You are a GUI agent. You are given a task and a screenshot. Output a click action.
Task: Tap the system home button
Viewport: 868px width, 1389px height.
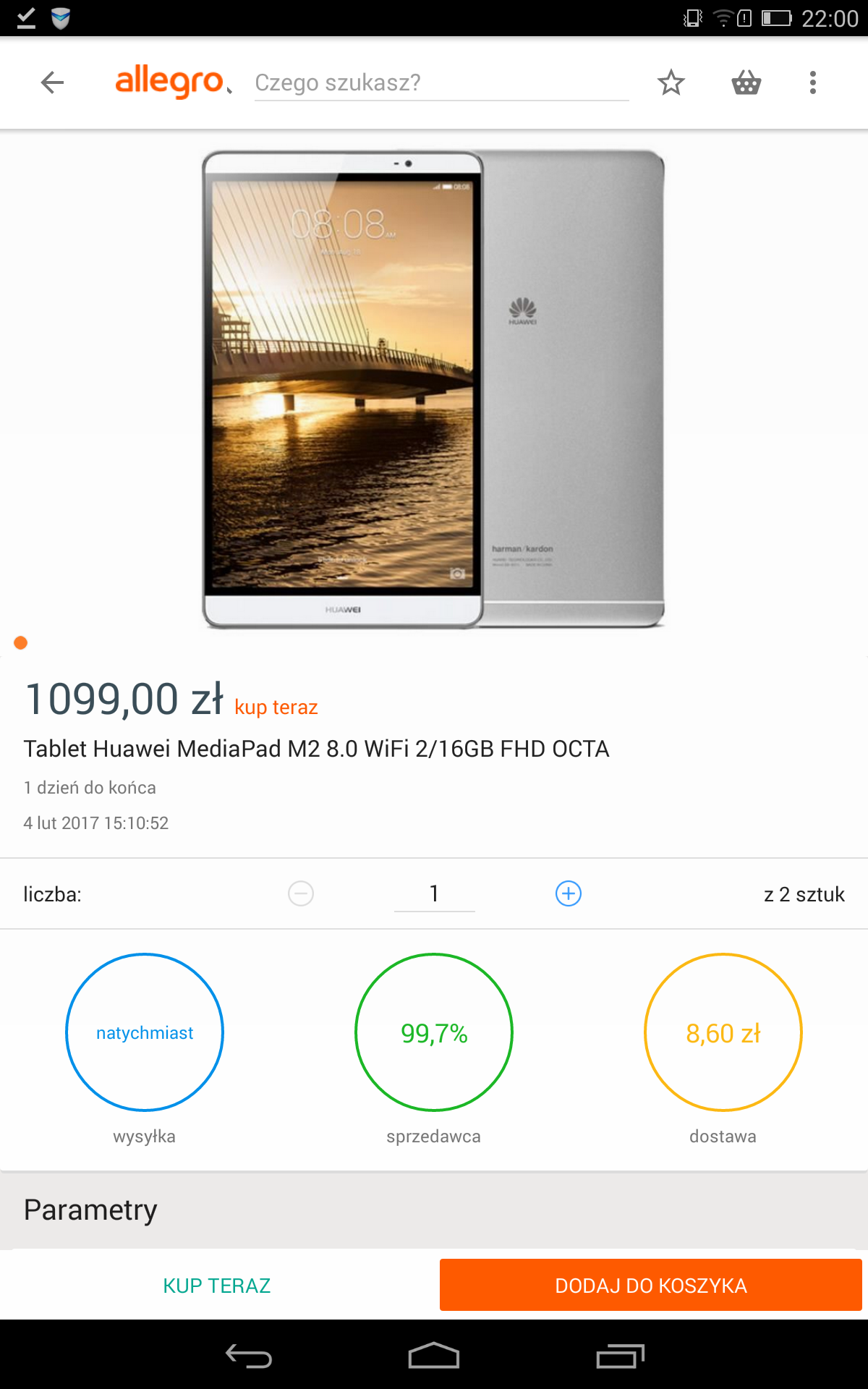pyautogui.click(x=434, y=1356)
